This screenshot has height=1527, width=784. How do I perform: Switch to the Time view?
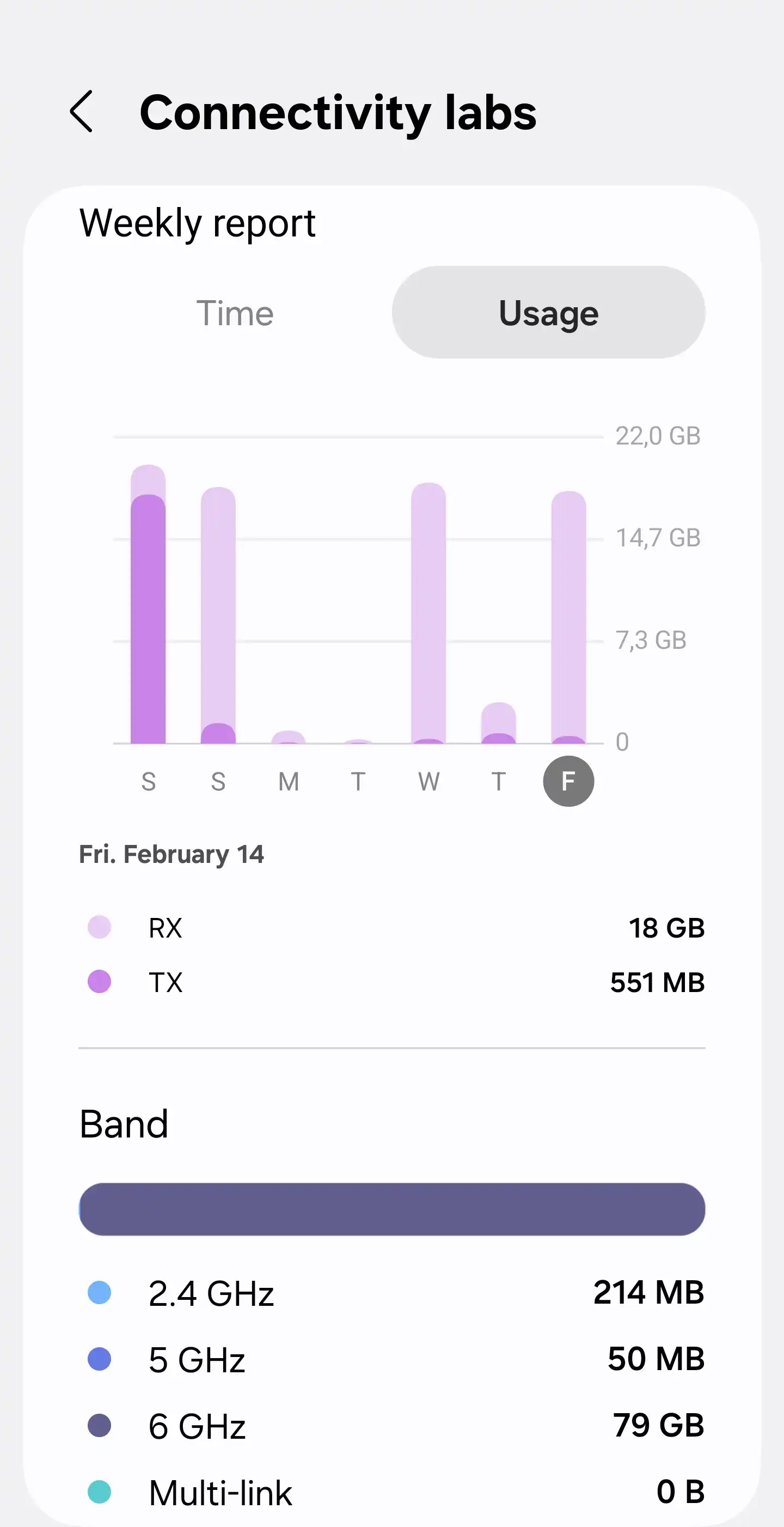pos(235,313)
